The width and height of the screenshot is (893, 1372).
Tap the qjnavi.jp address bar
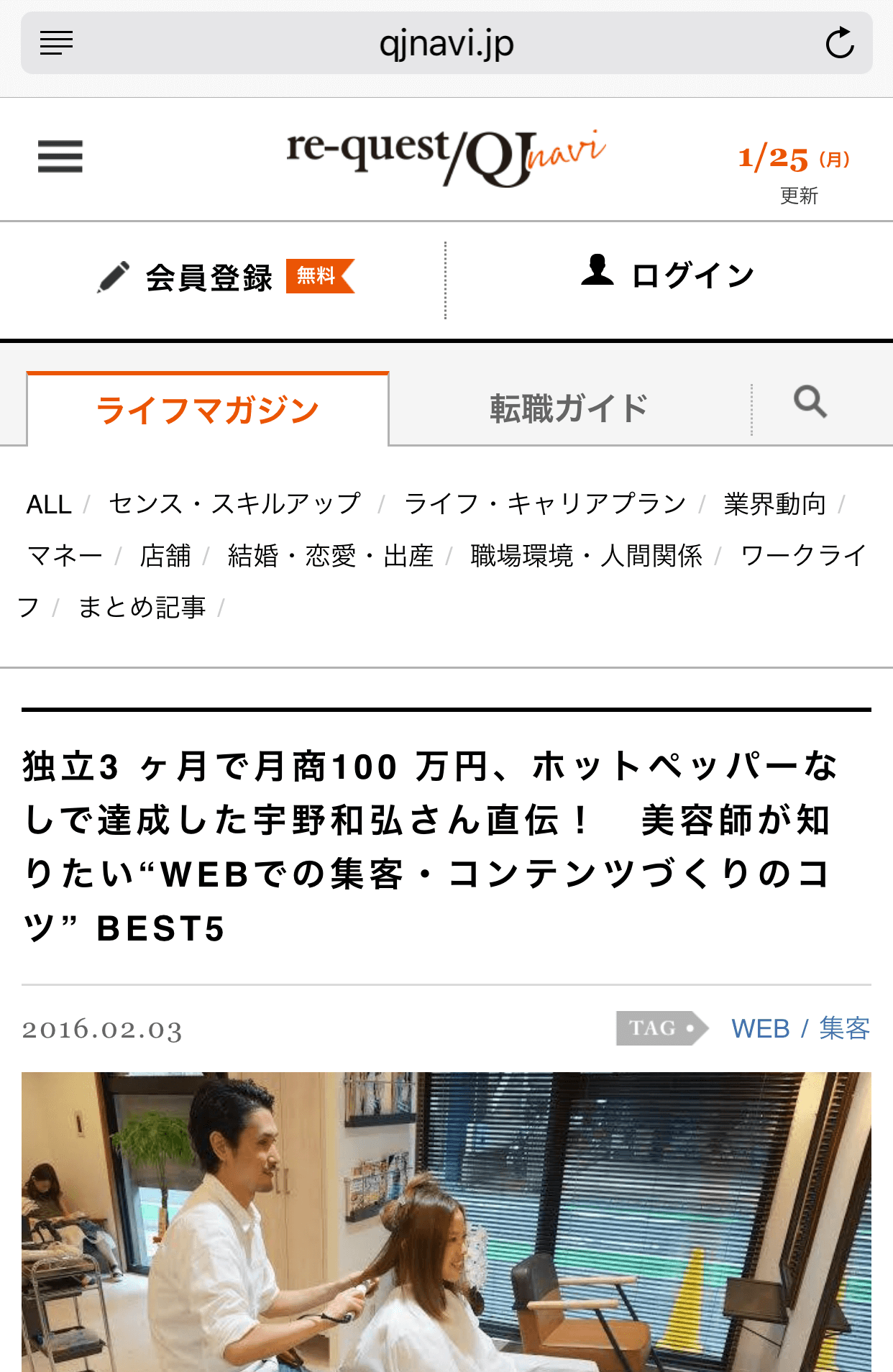pyautogui.click(x=446, y=43)
